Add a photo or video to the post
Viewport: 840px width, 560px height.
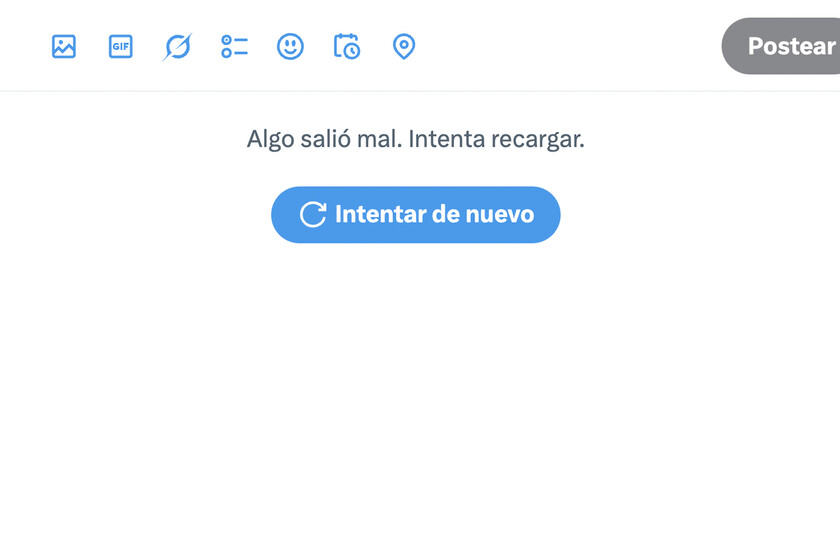64,46
